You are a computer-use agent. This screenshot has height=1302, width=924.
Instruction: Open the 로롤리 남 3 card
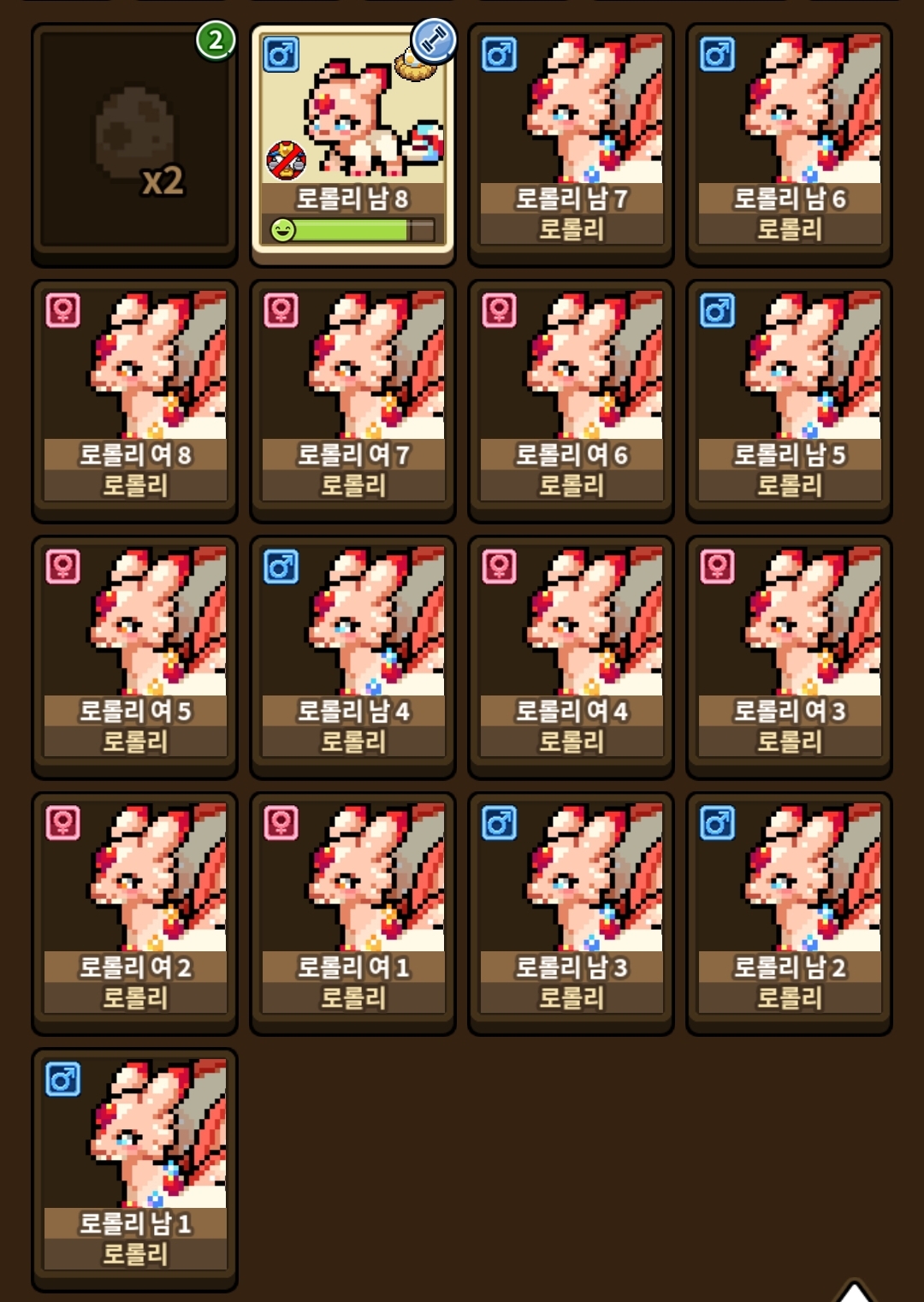coord(571,911)
